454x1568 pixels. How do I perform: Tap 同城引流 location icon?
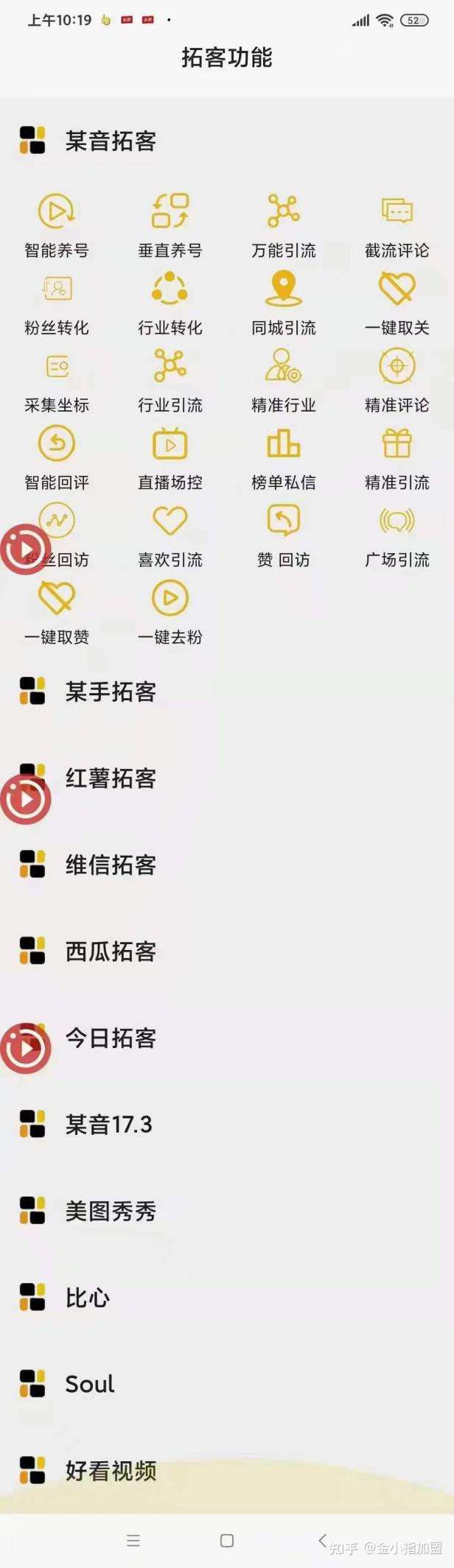[284, 289]
